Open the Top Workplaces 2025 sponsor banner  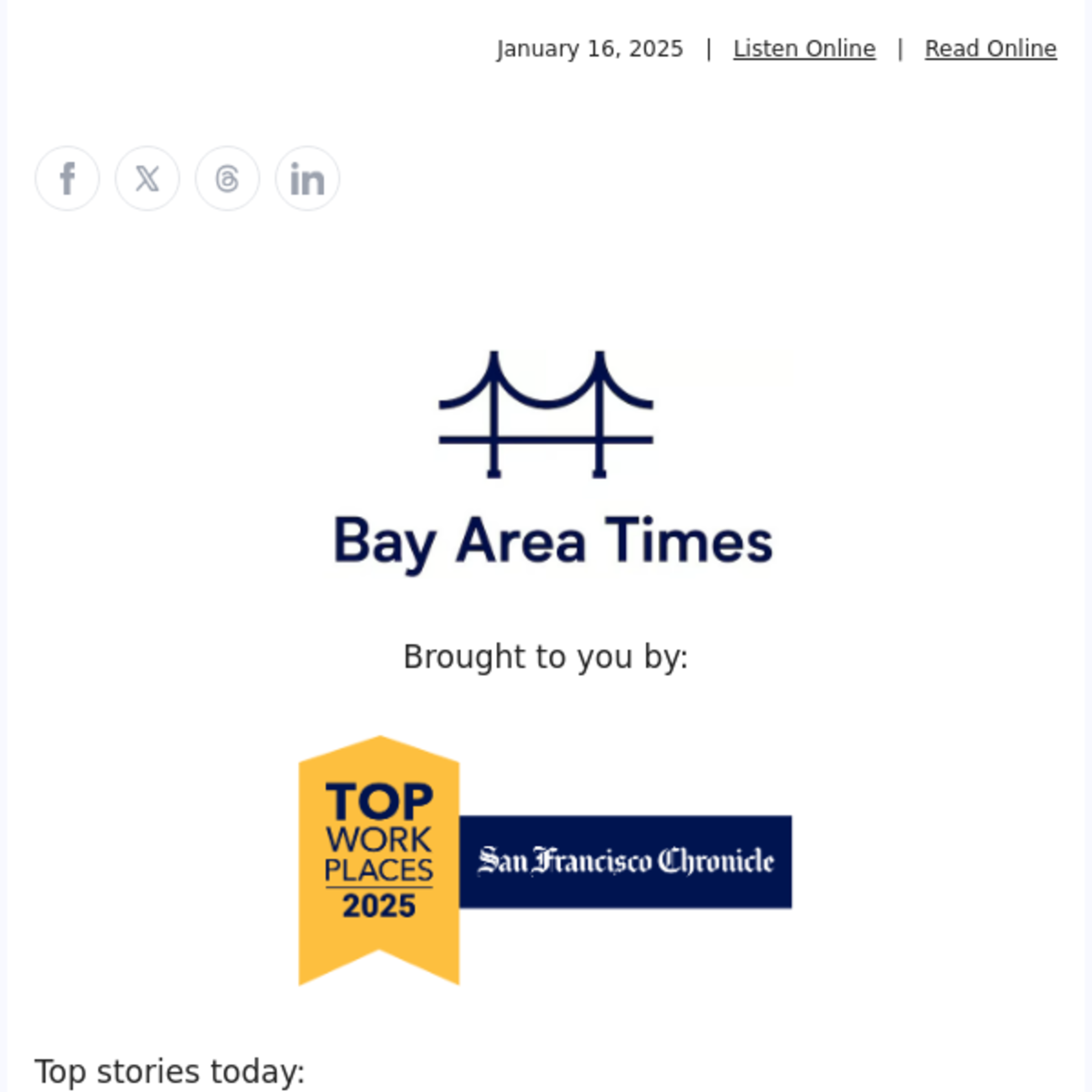pyautogui.click(x=545, y=861)
